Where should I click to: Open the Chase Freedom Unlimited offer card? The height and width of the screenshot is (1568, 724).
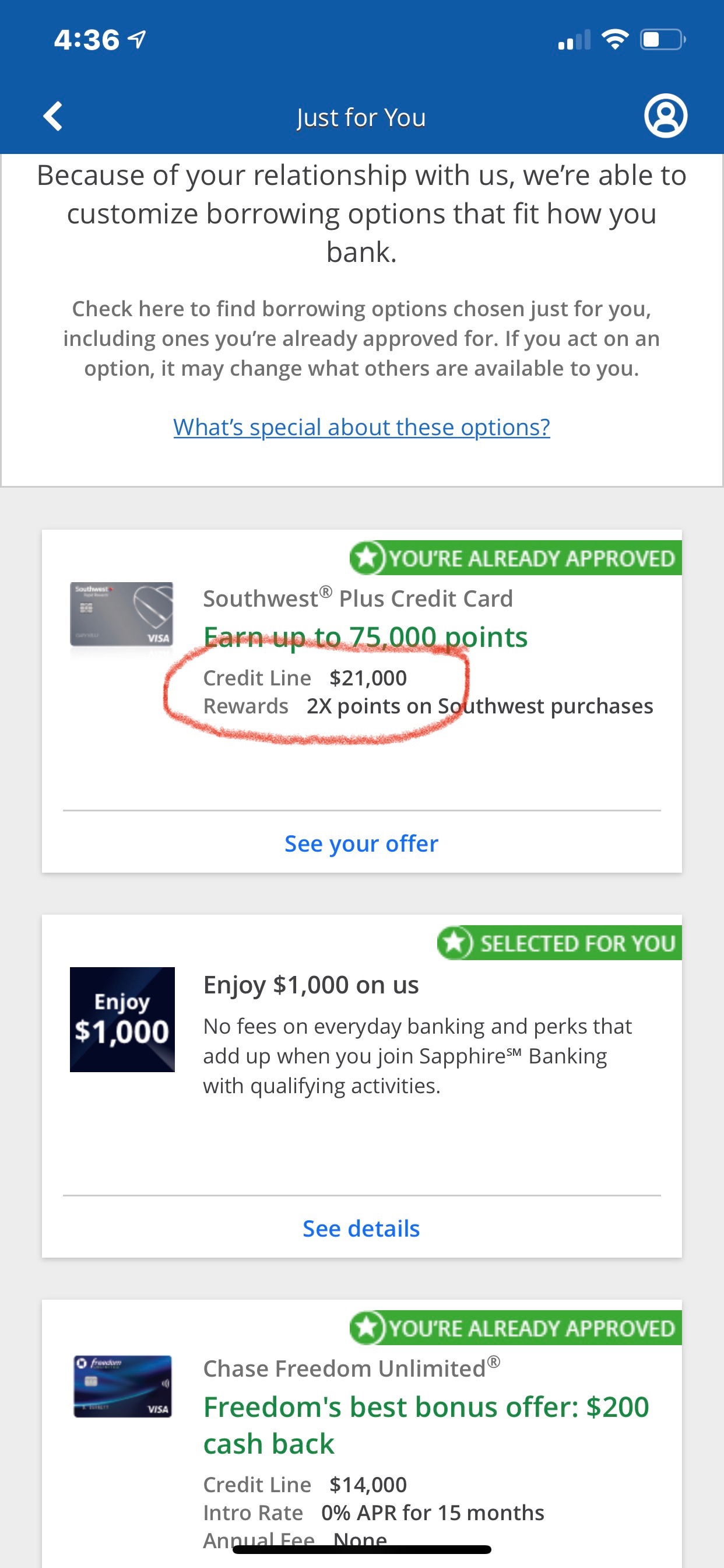[x=345, y=1368]
